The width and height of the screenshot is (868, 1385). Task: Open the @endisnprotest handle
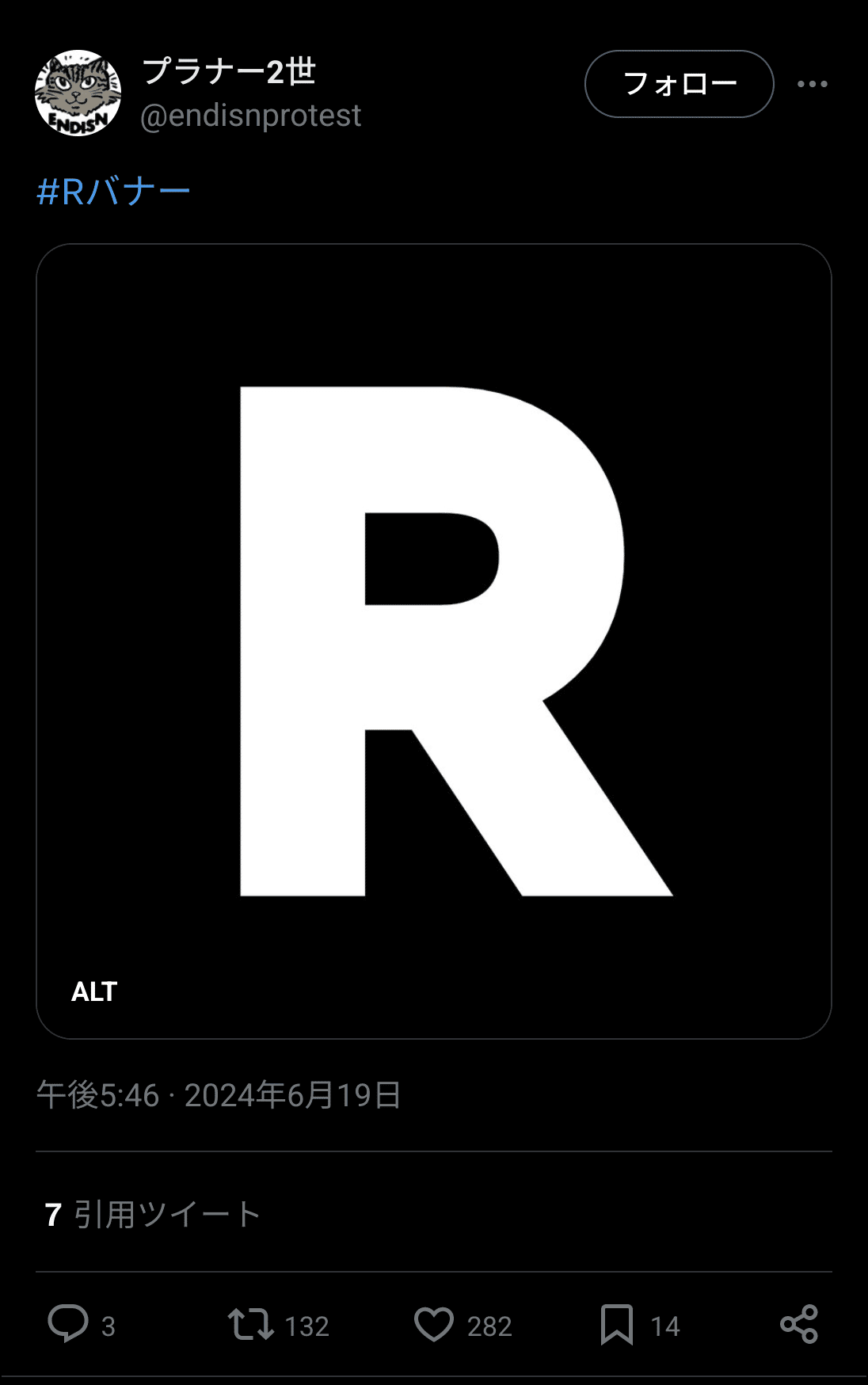coord(250,116)
